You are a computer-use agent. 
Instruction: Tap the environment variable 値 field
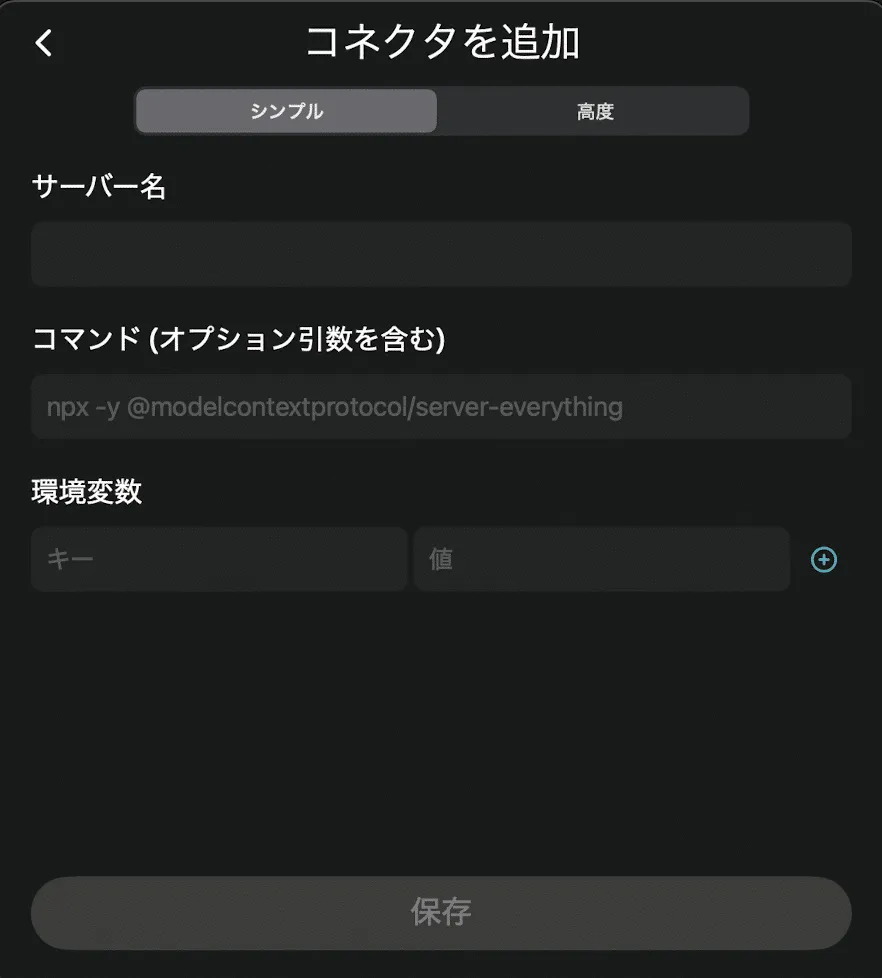point(601,559)
